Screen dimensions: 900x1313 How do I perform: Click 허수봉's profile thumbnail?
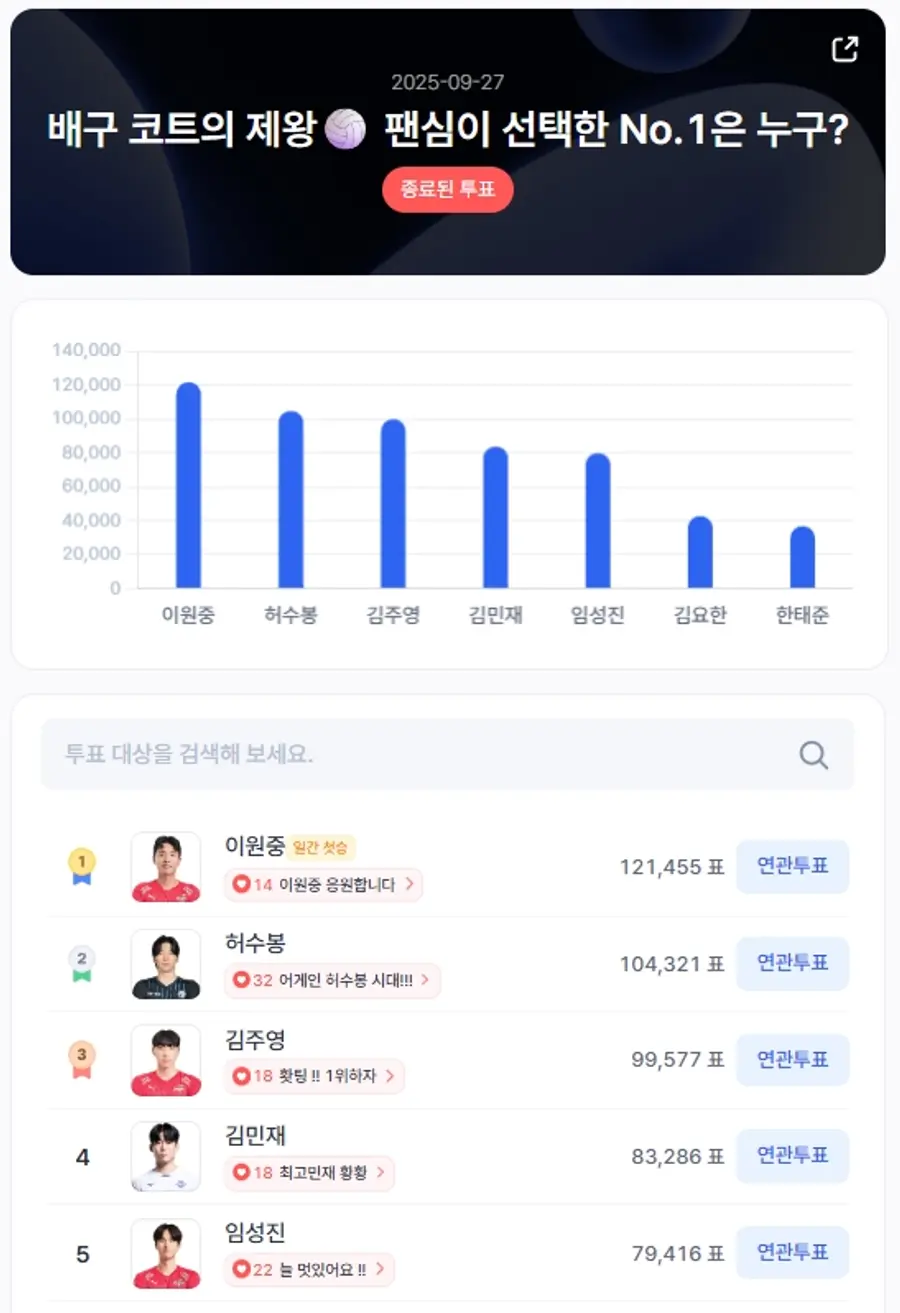167,964
